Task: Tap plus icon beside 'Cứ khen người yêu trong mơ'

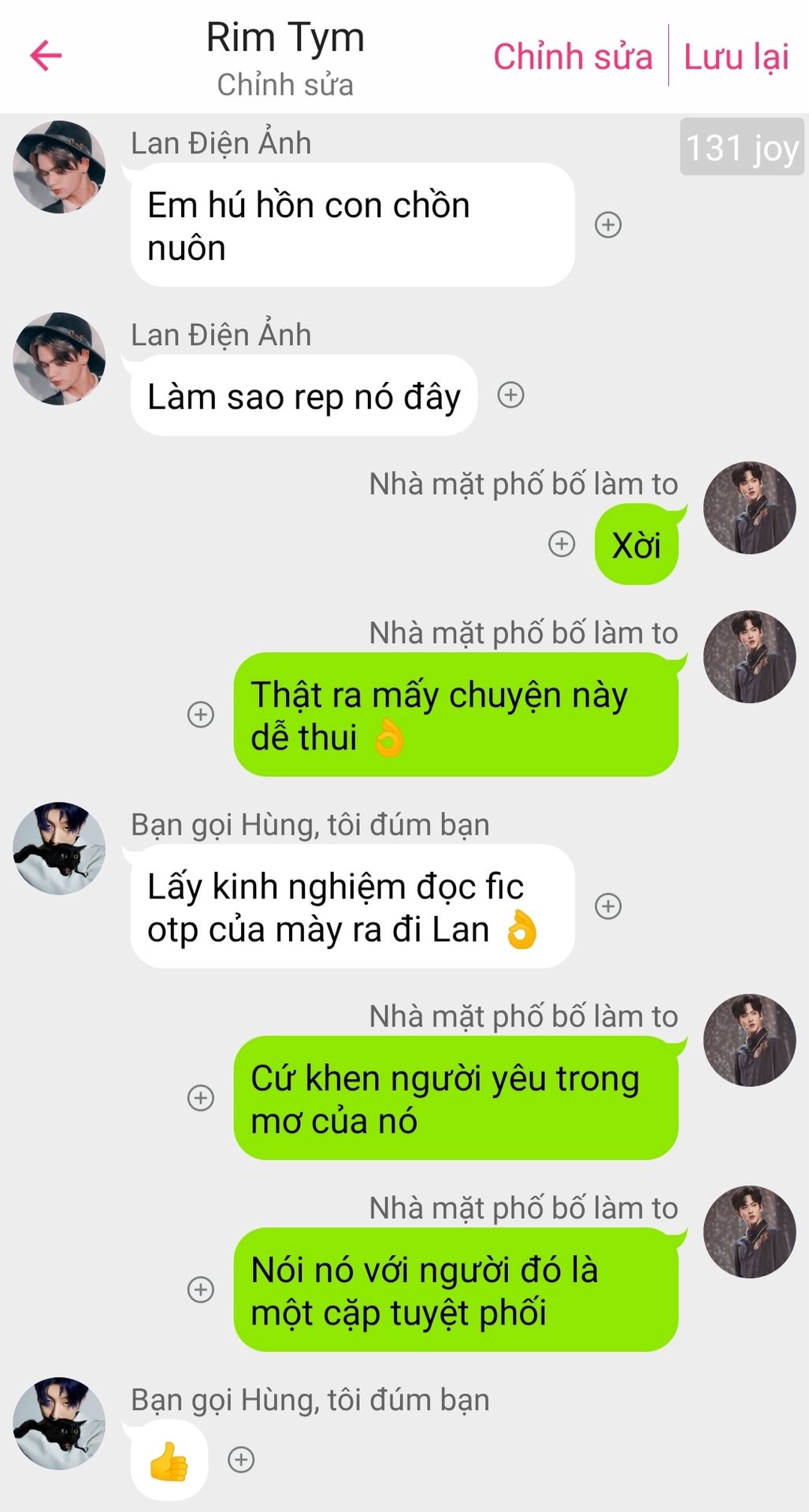Action: click(201, 1098)
